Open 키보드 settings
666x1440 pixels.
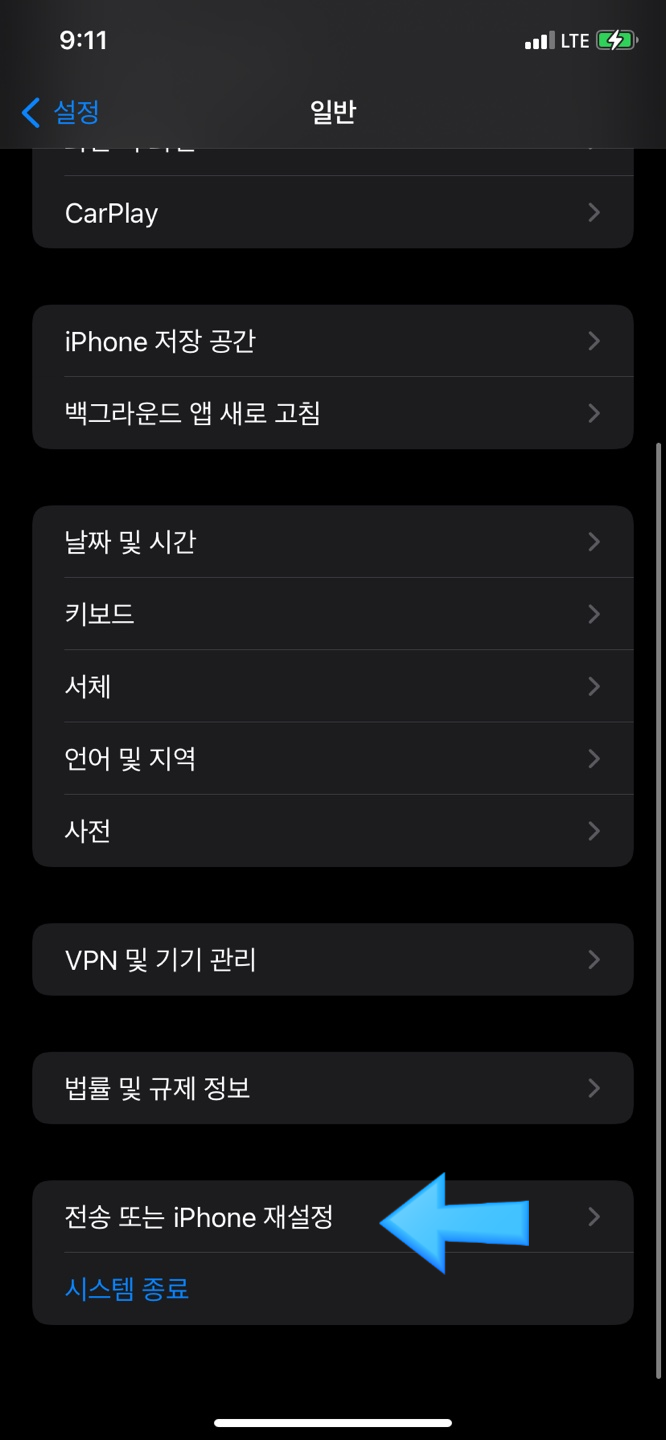tap(333, 614)
